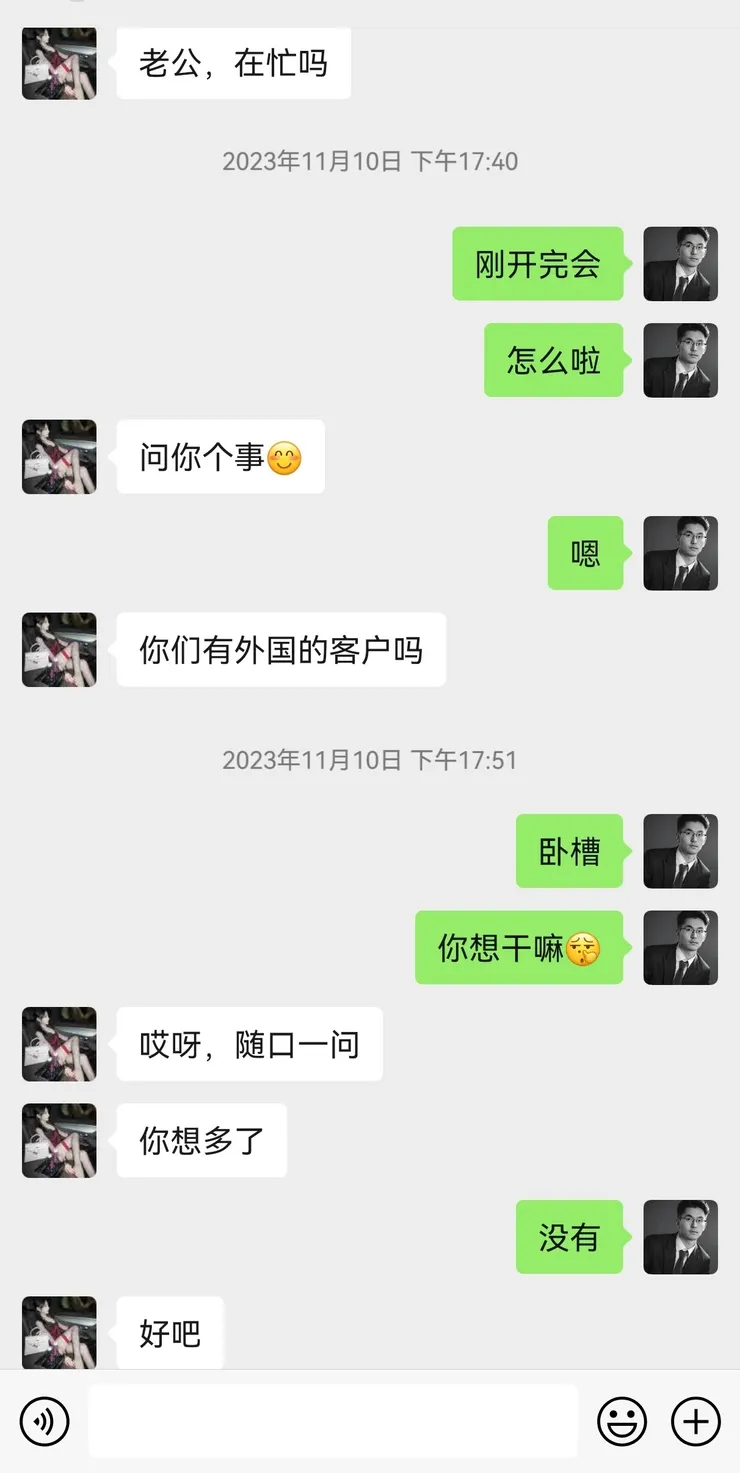Click the voice input icon
The height and width of the screenshot is (1473, 740).
point(44,1420)
